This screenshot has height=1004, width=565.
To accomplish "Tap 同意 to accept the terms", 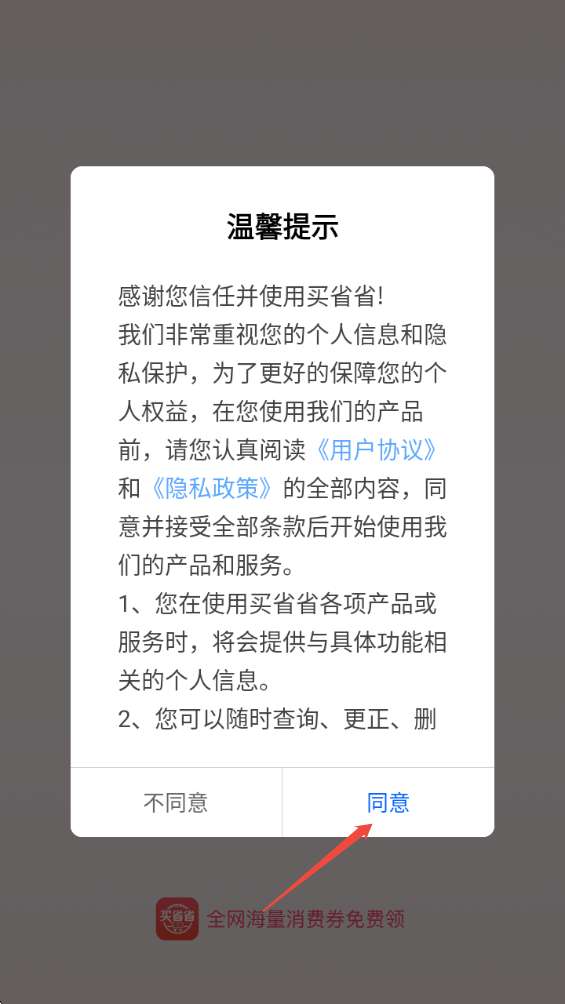I will click(x=388, y=802).
